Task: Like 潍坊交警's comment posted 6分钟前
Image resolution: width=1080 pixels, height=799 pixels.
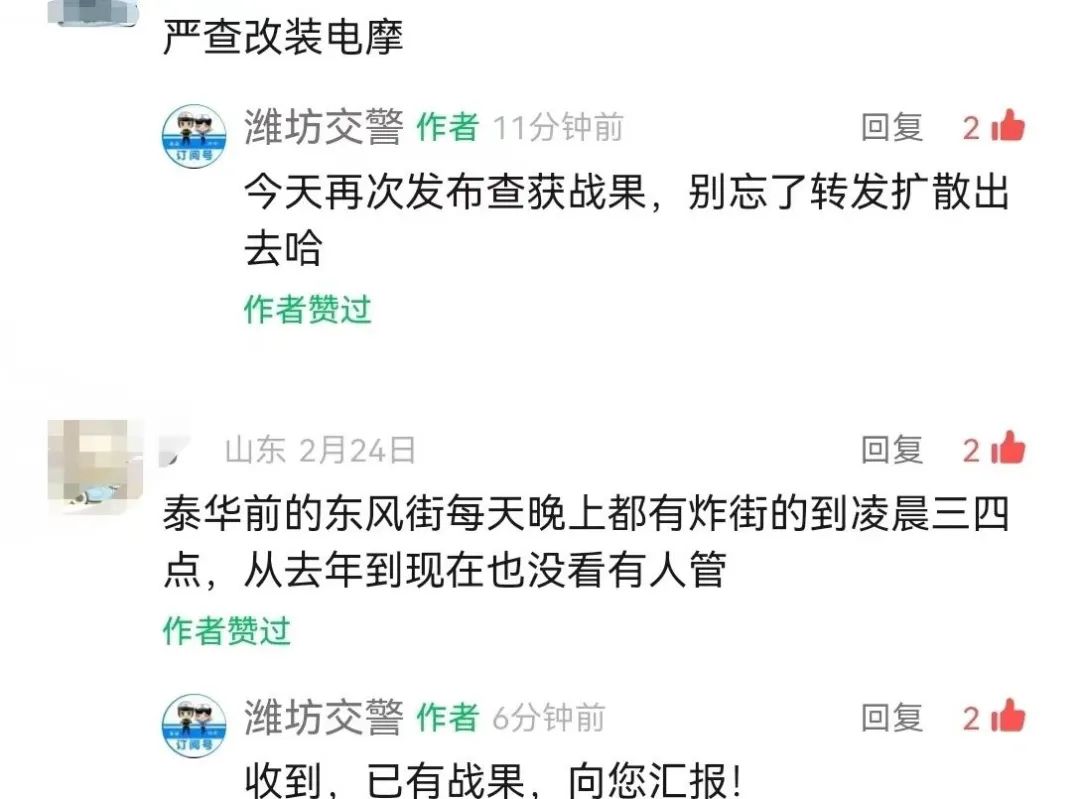Action: point(1007,716)
